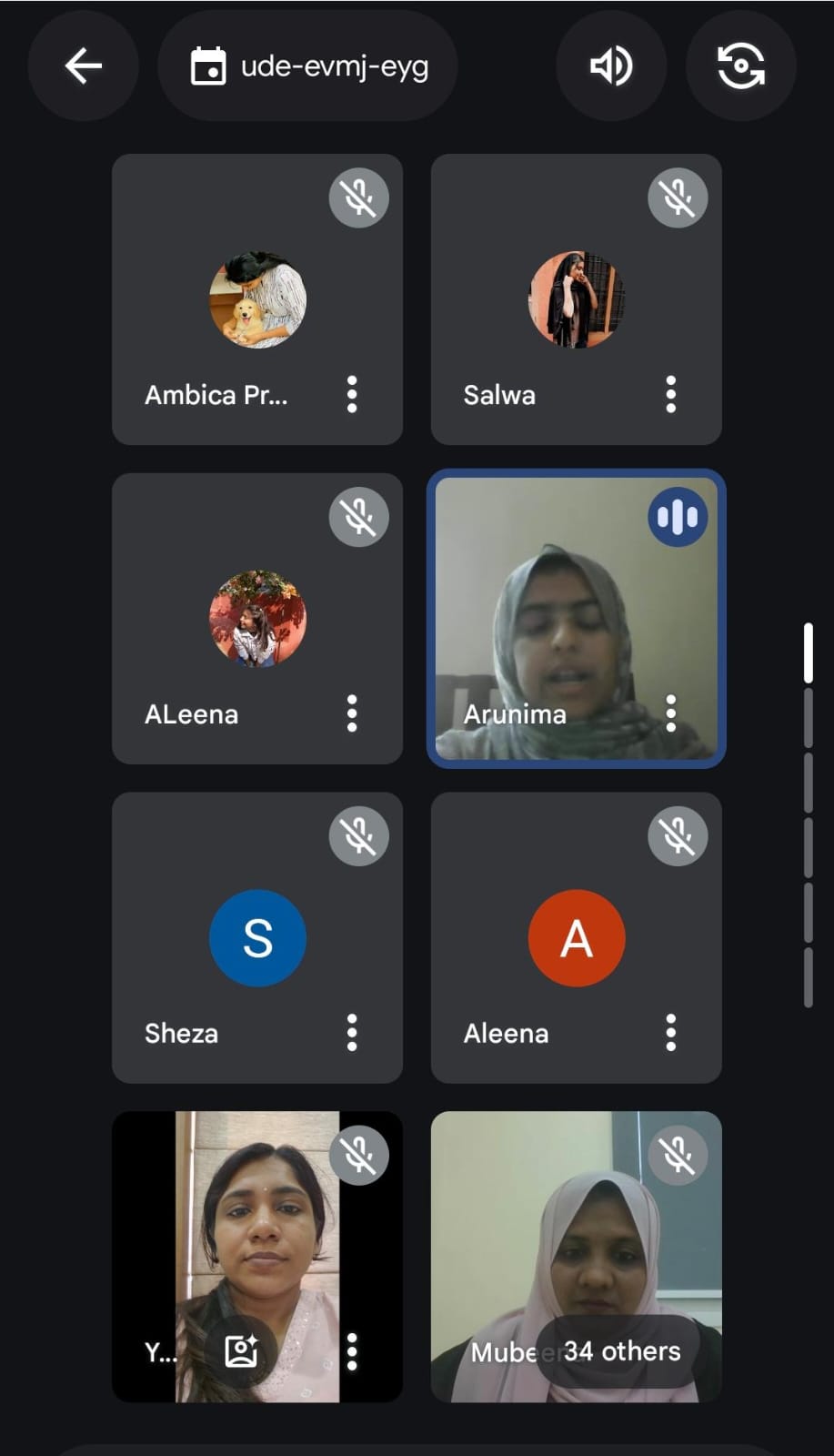
Task: Open more options for ALeena
Action: tap(352, 714)
